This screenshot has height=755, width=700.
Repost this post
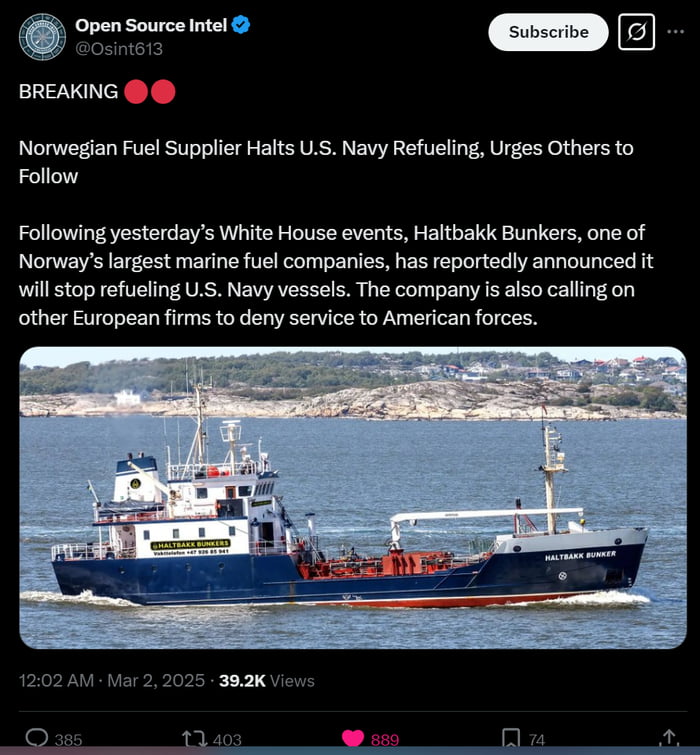(x=195, y=738)
